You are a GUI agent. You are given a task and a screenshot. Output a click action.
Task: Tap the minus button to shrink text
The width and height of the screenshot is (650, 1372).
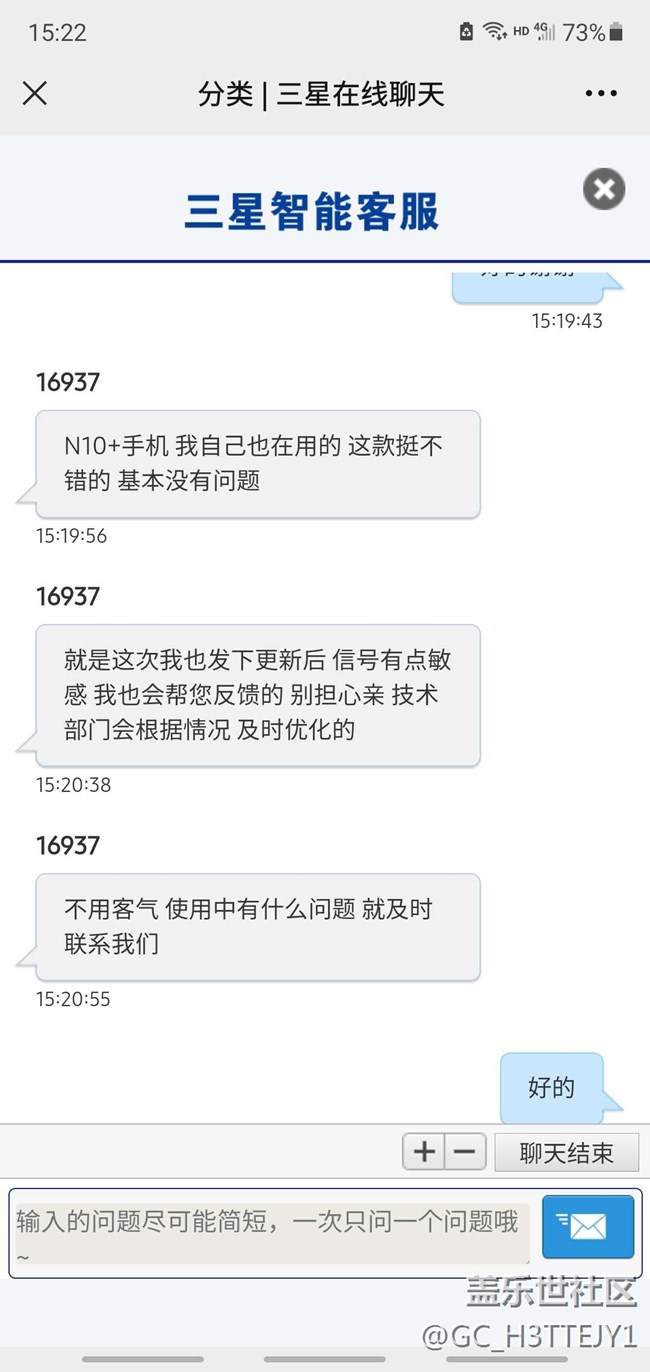click(x=465, y=1152)
